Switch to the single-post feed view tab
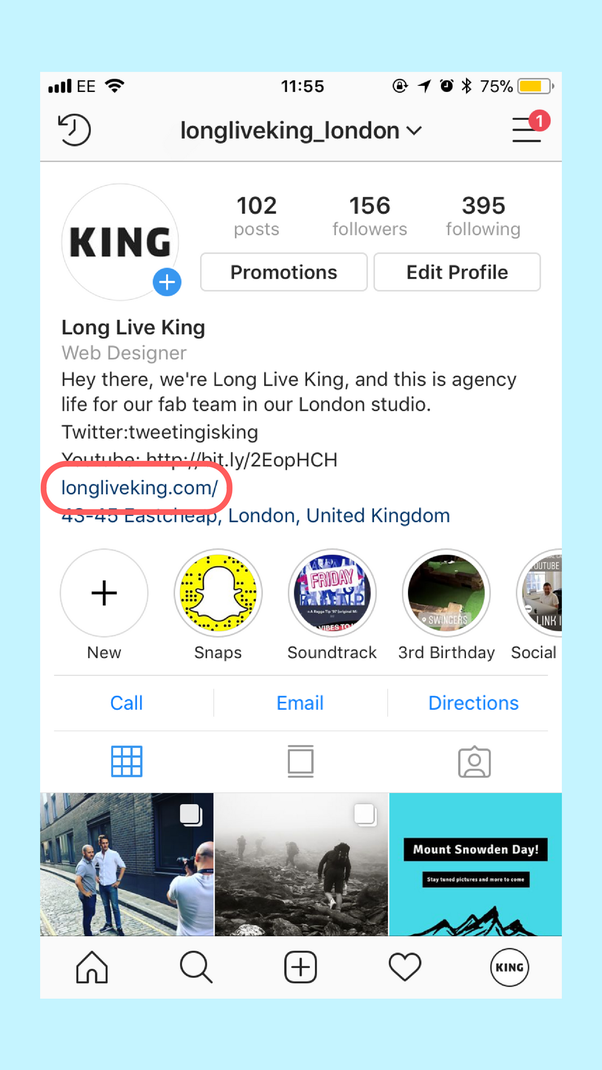602x1070 pixels. 300,762
